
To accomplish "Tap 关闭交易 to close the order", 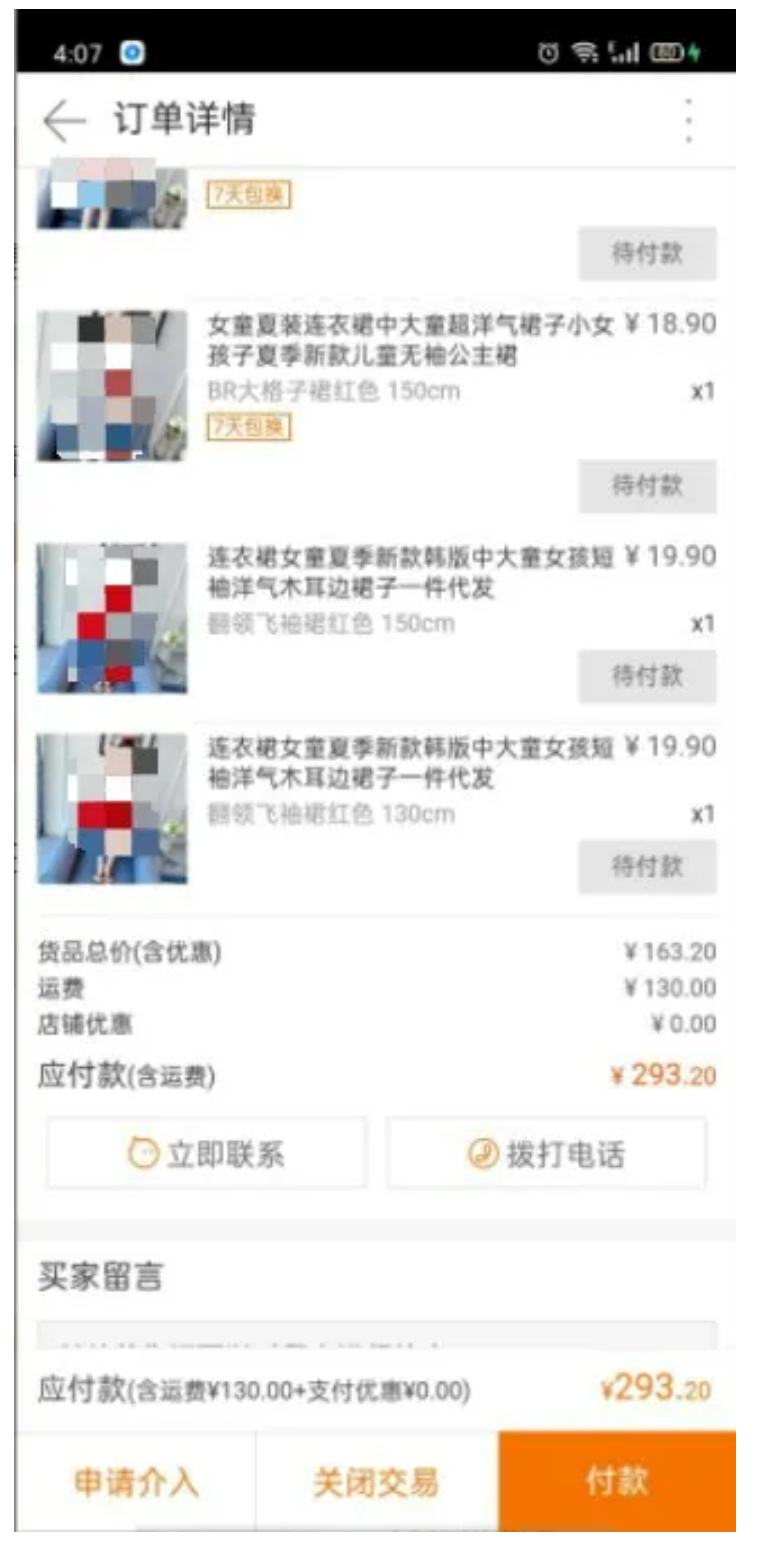I will click(376, 1482).
